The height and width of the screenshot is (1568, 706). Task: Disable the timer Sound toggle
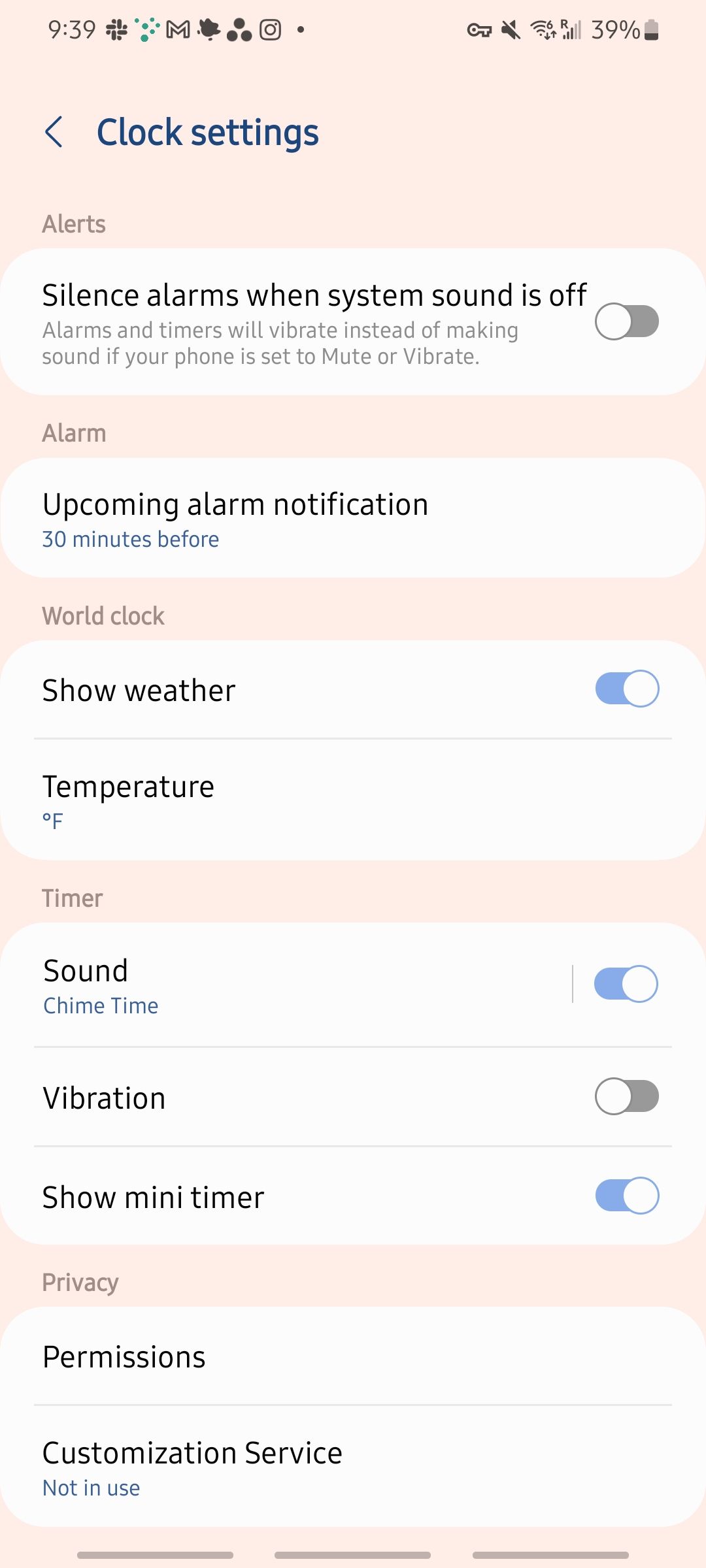coord(626,983)
